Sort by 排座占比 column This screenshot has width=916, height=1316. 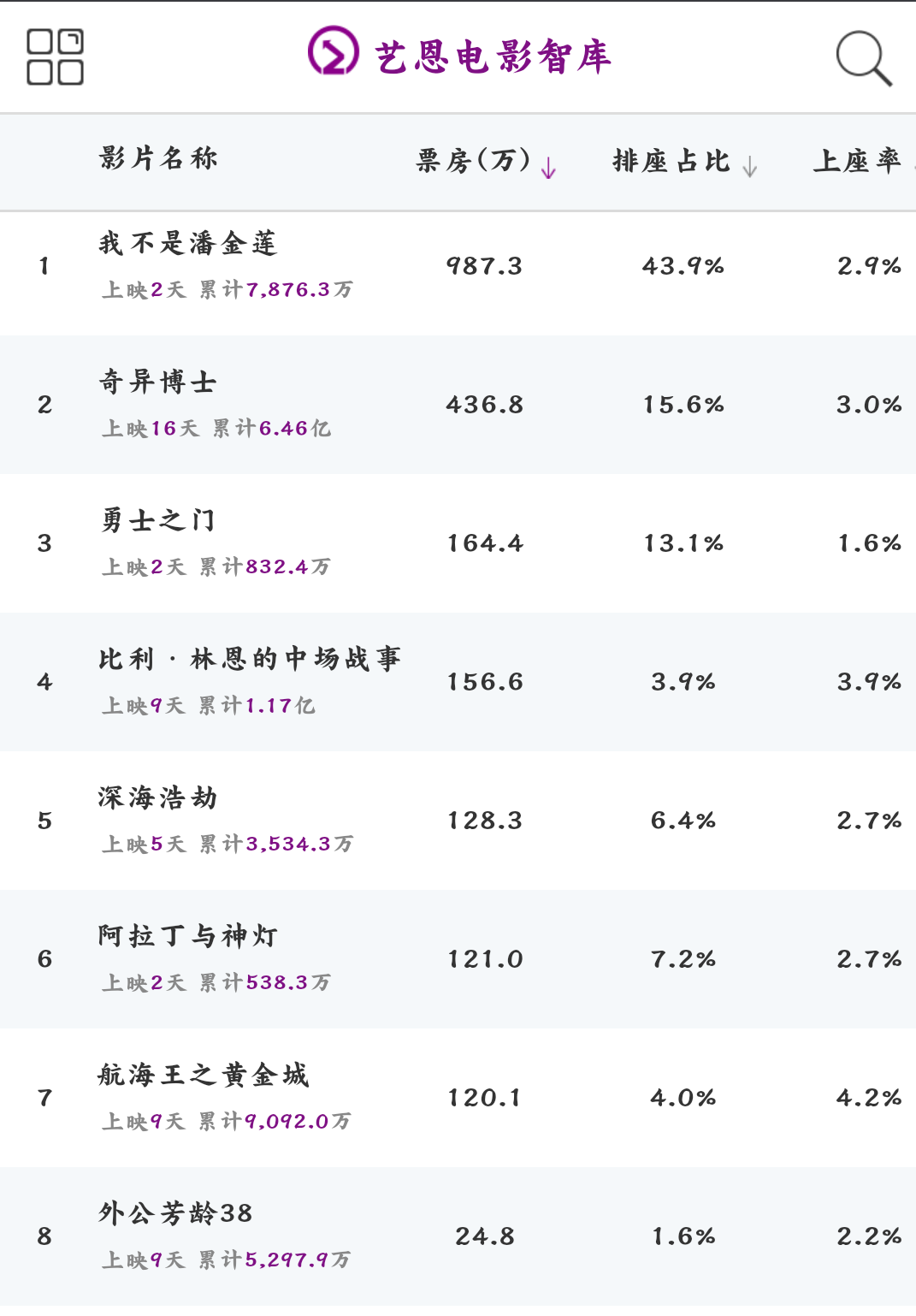point(685,162)
